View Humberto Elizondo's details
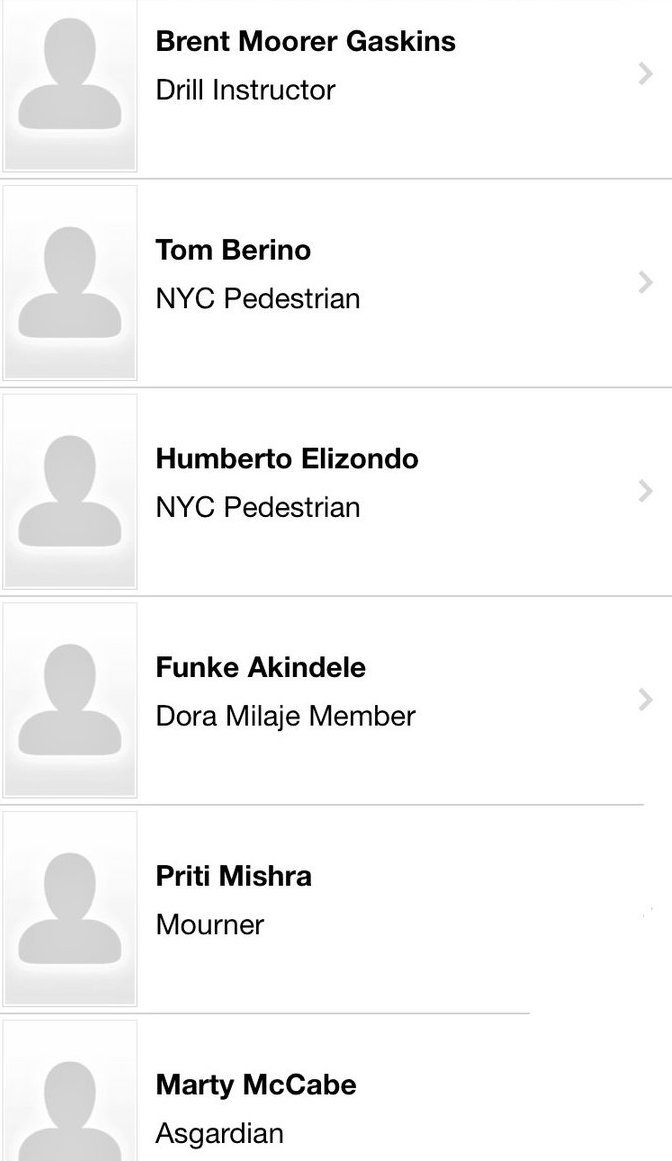 click(x=336, y=492)
